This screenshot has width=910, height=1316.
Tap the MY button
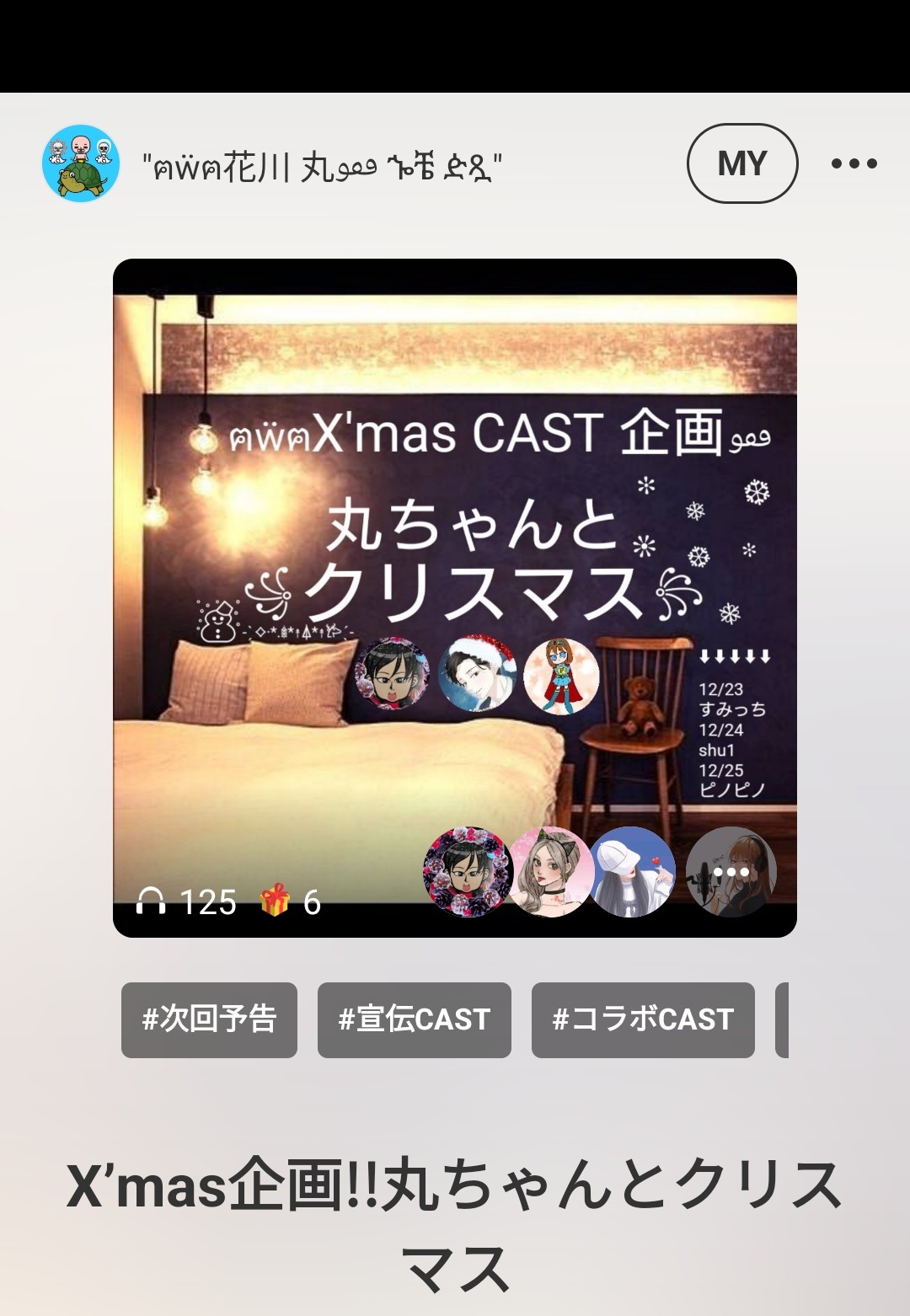pos(741,163)
